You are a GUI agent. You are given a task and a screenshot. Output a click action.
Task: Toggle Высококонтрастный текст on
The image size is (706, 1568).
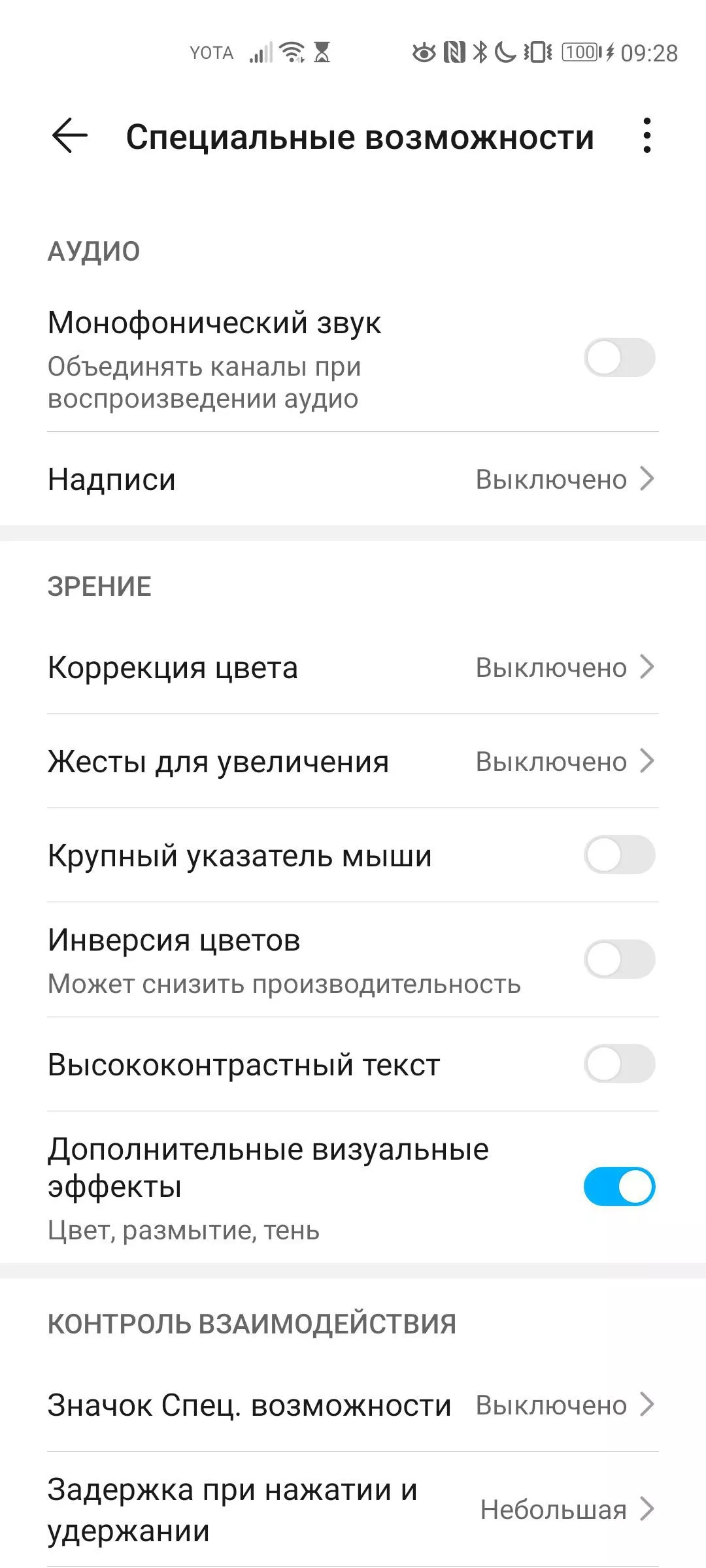click(619, 1064)
